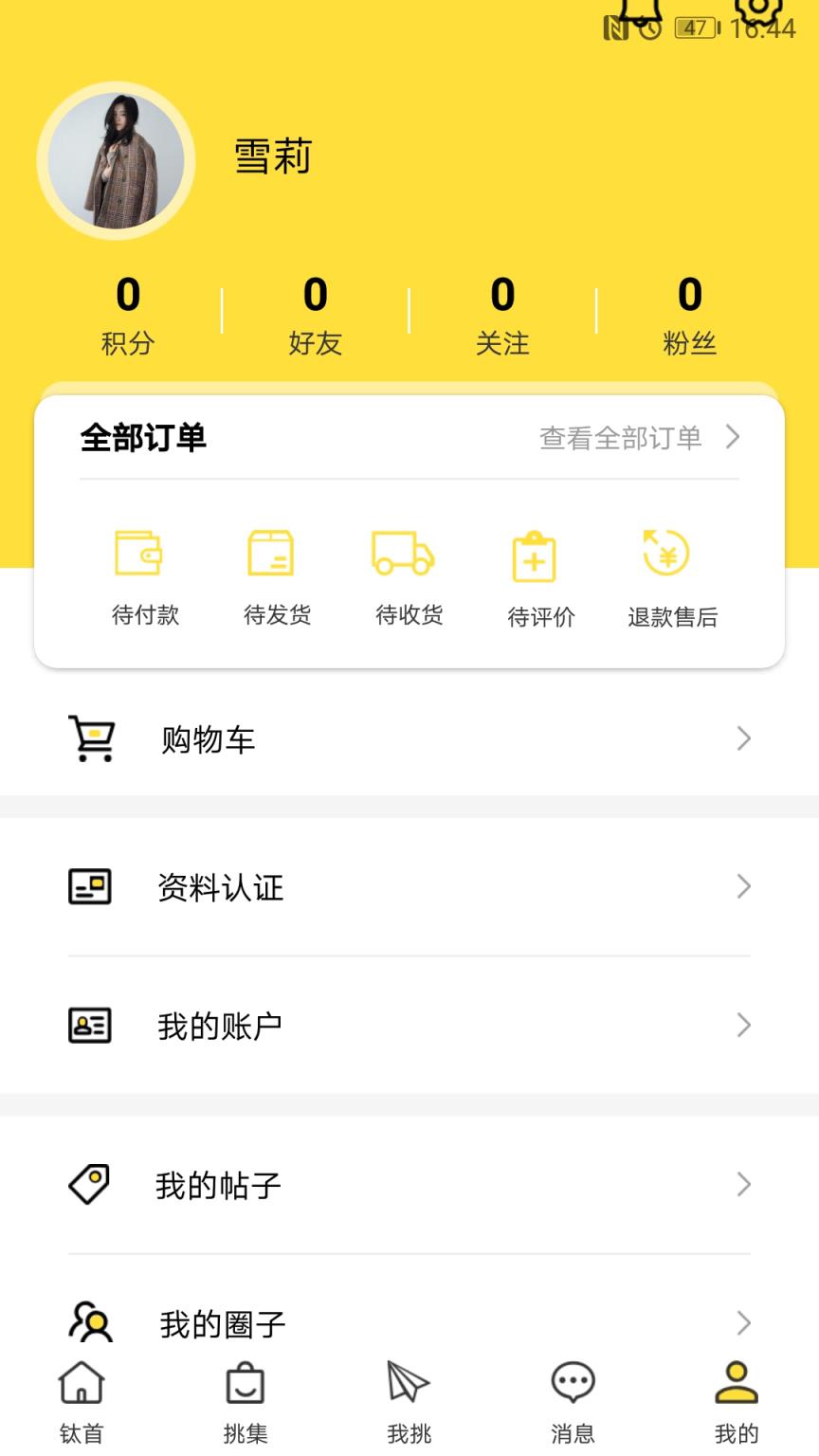Open the 退款售后 refund service icon
Viewport: 819px width, 1456px height.
(662, 555)
